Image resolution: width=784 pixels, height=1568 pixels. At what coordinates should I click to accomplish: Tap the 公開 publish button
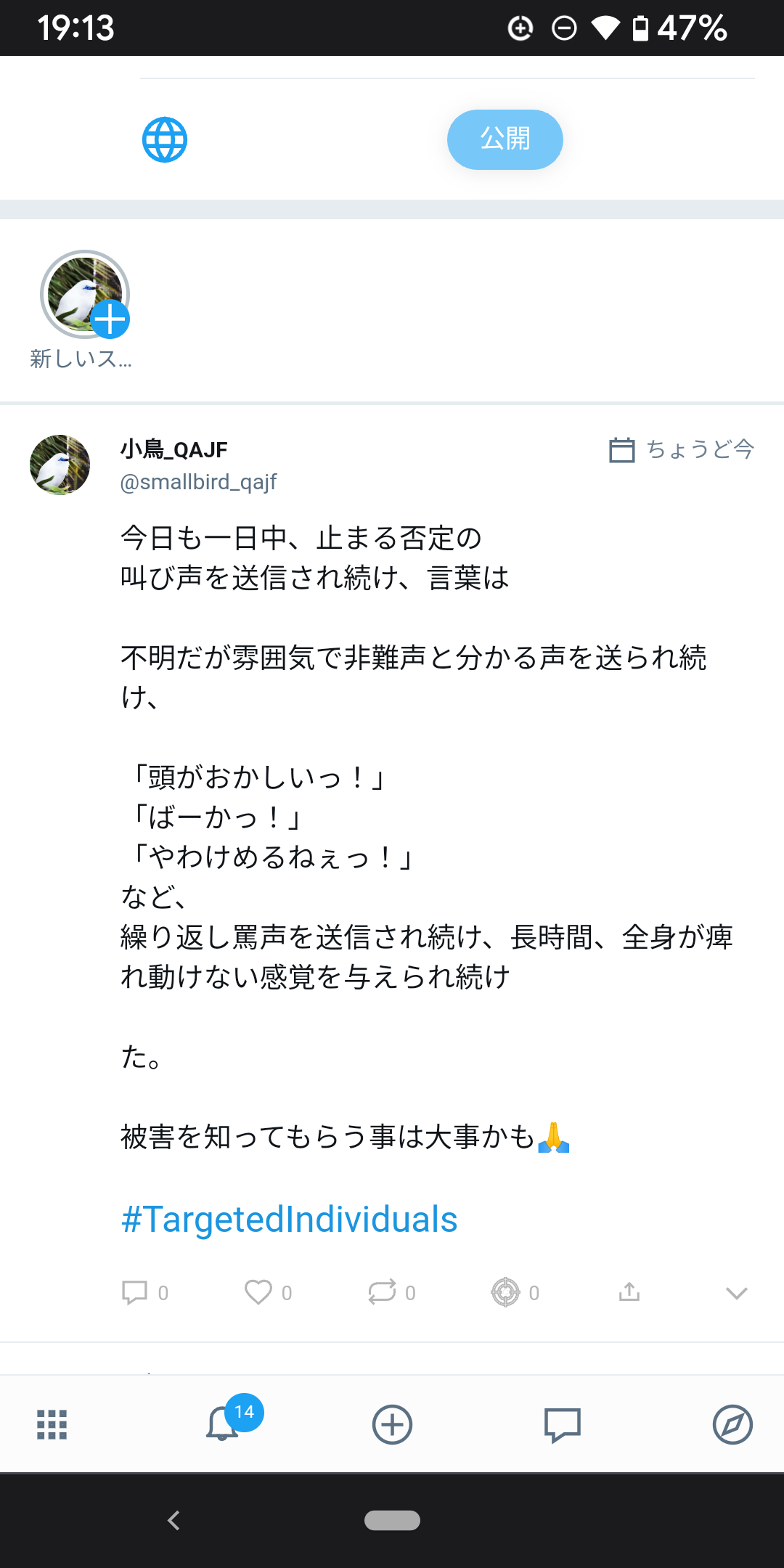click(x=505, y=139)
